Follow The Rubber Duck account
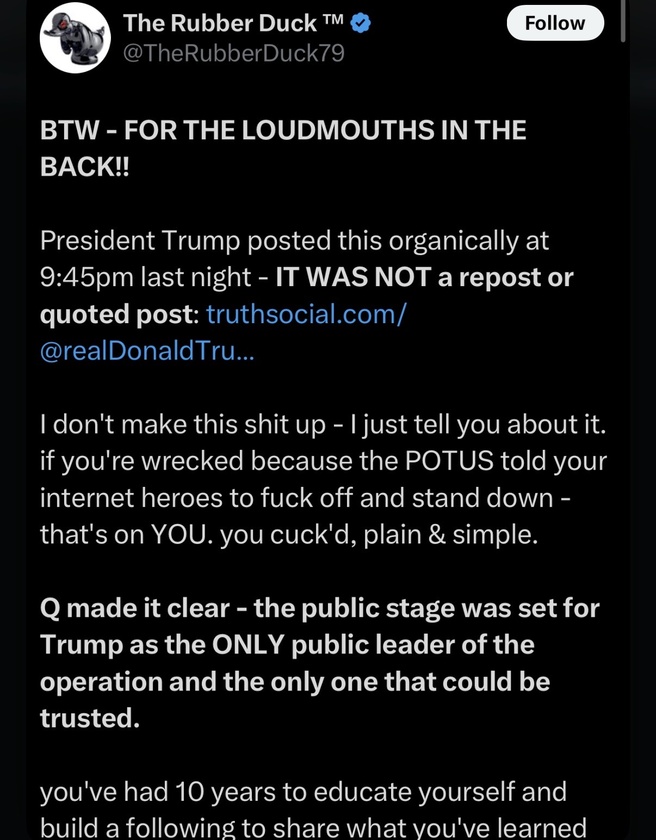The height and width of the screenshot is (840, 656). (x=555, y=23)
